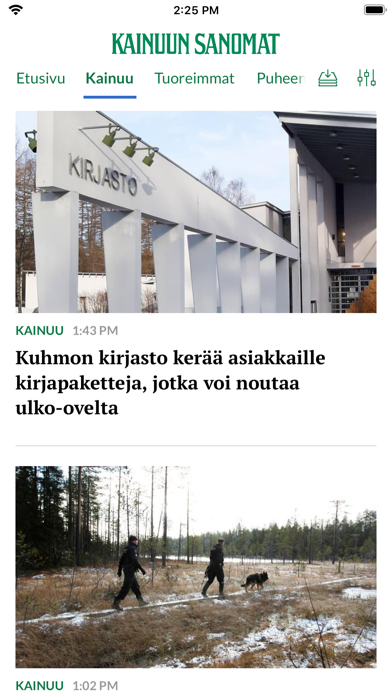
Task: Select the Kainuu tab
Action: click(110, 79)
